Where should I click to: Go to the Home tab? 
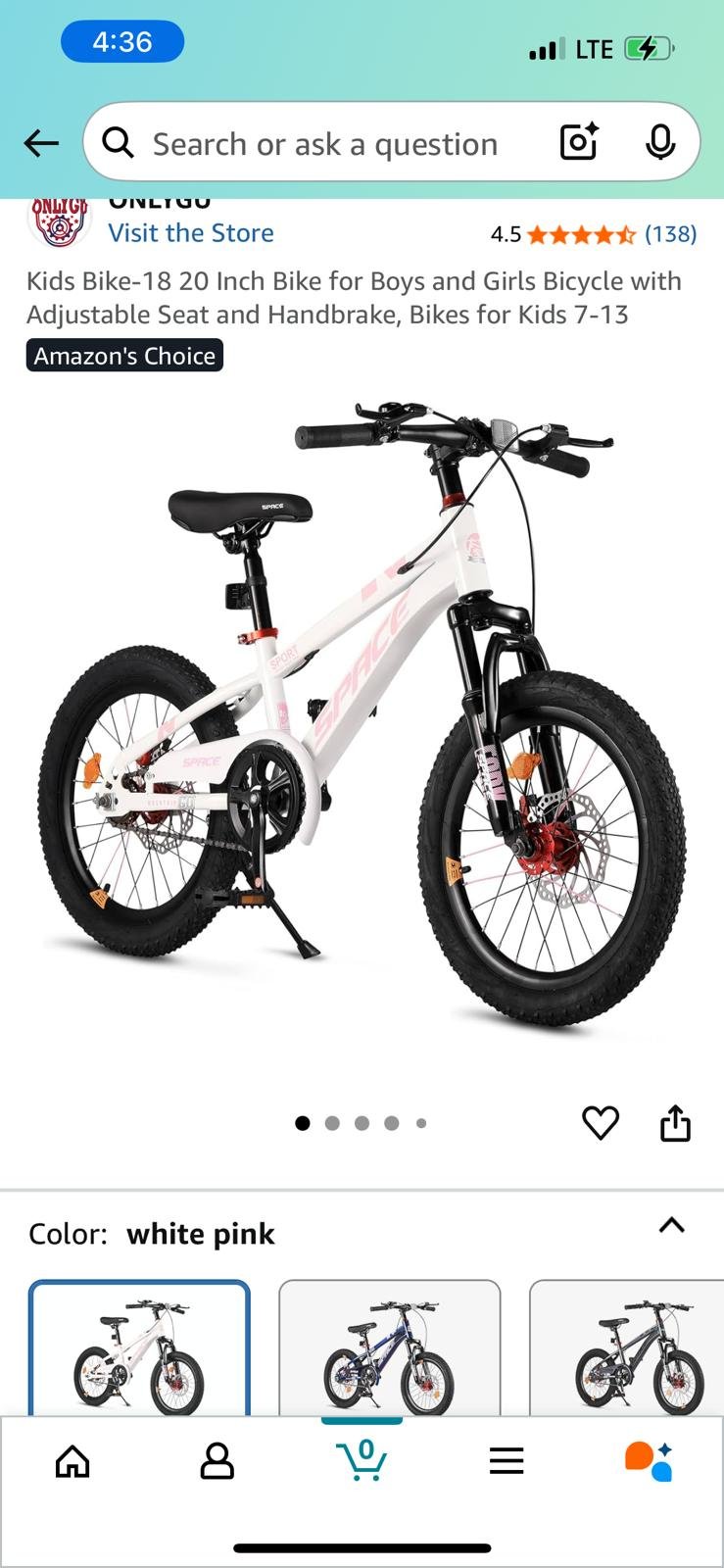tap(72, 1461)
